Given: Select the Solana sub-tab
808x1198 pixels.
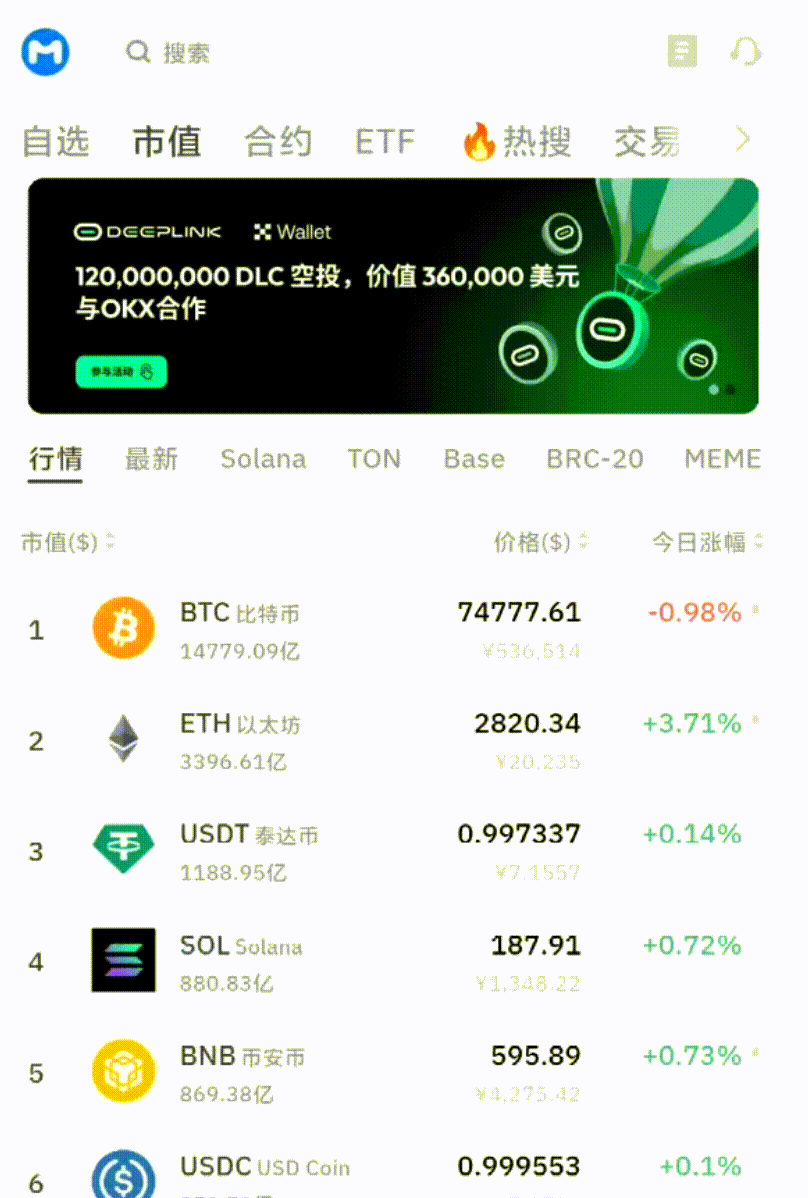Looking at the screenshot, I should (x=263, y=459).
